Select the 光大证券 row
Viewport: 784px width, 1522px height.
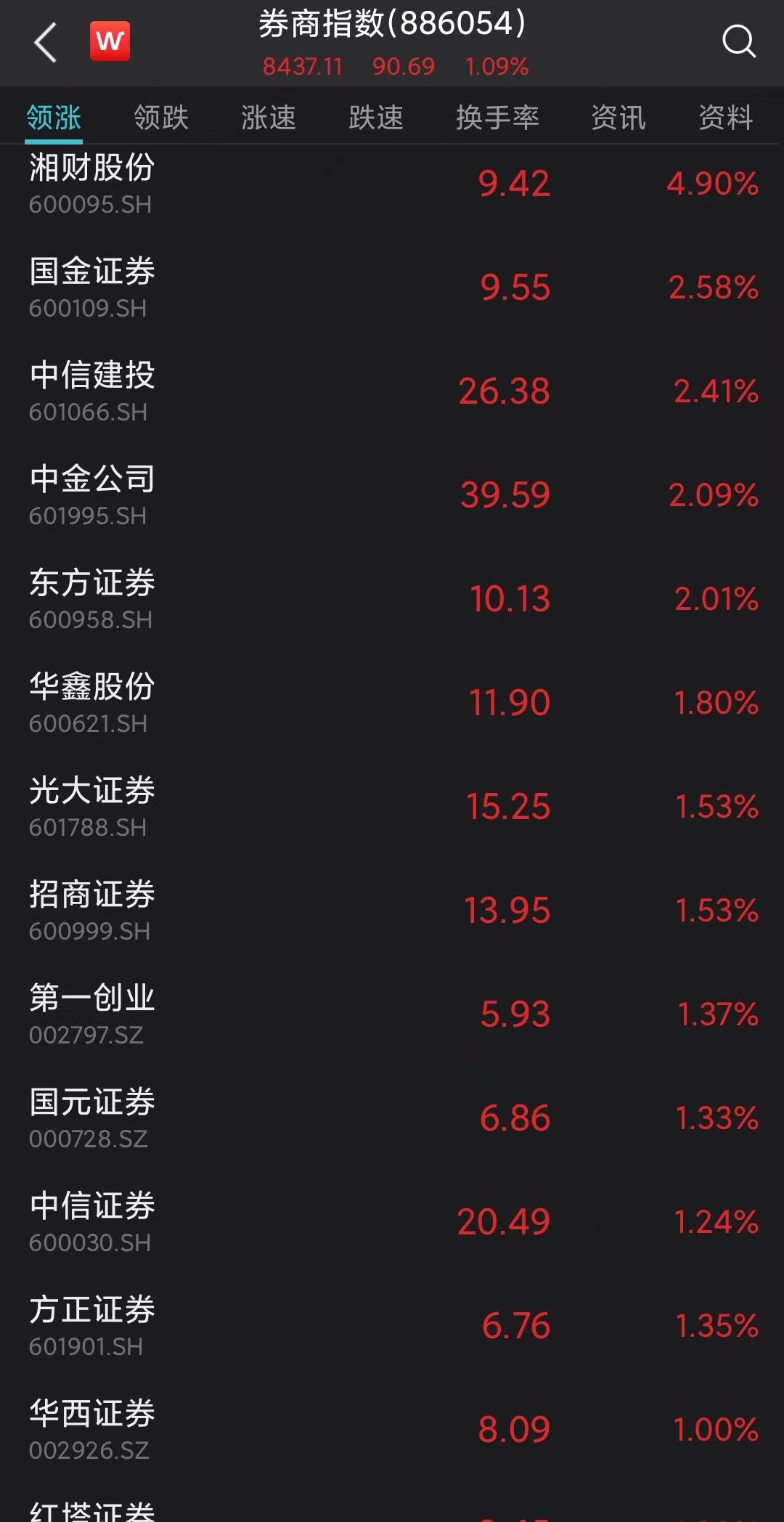392,807
